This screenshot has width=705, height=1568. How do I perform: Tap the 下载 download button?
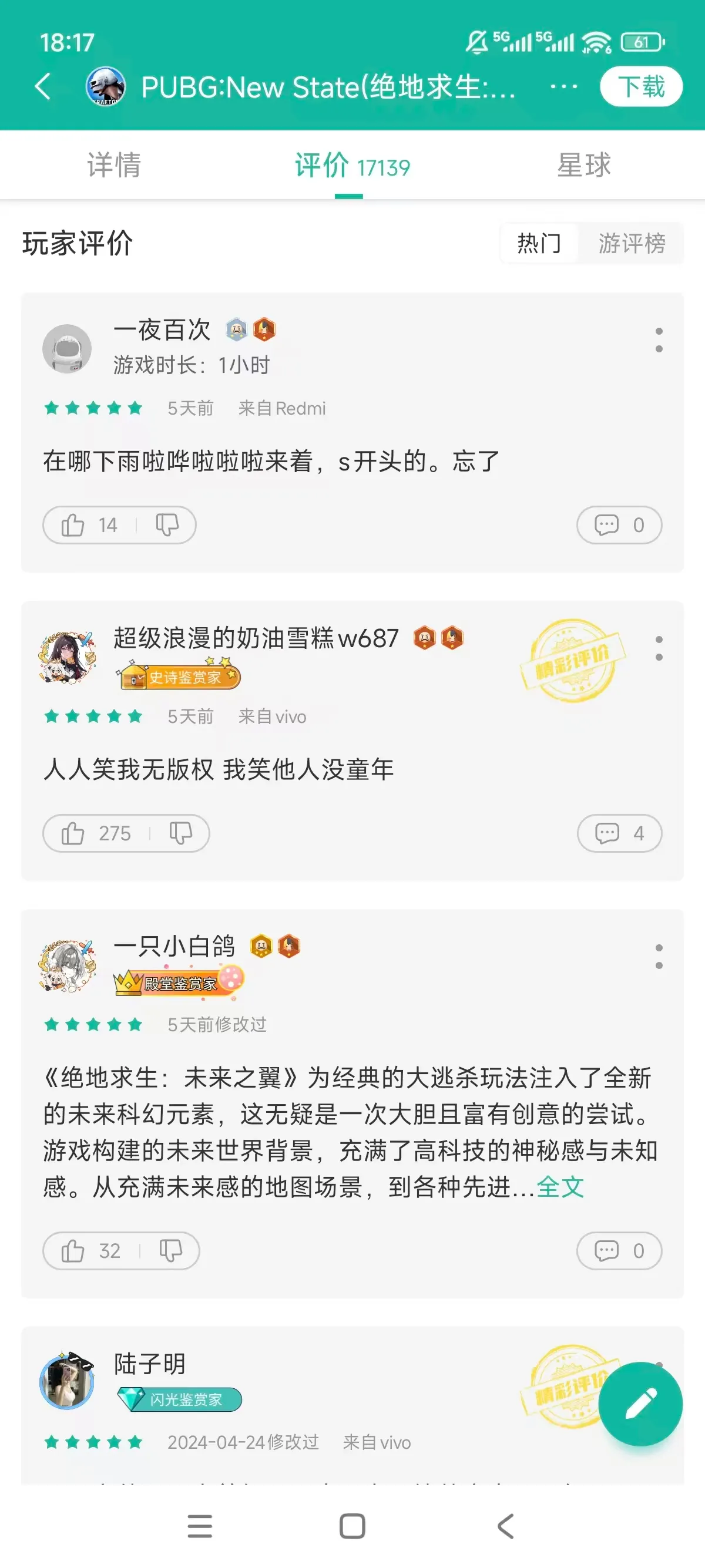pyautogui.click(x=640, y=86)
